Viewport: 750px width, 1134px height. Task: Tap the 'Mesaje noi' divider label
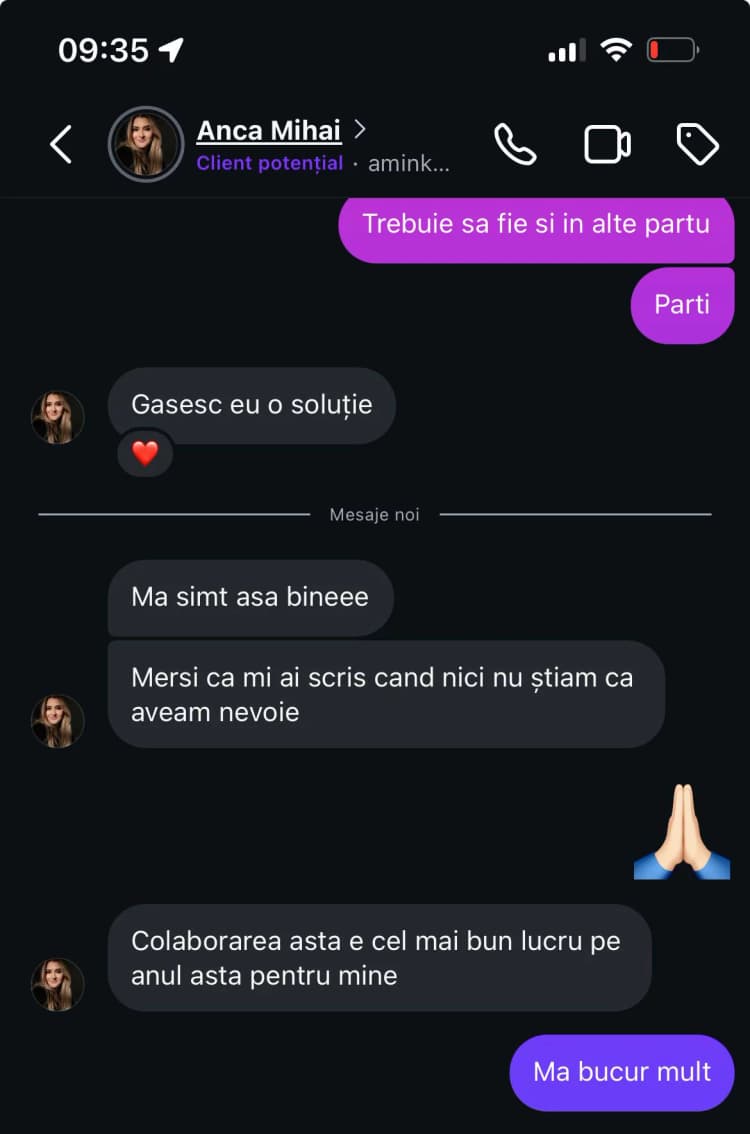click(x=374, y=514)
